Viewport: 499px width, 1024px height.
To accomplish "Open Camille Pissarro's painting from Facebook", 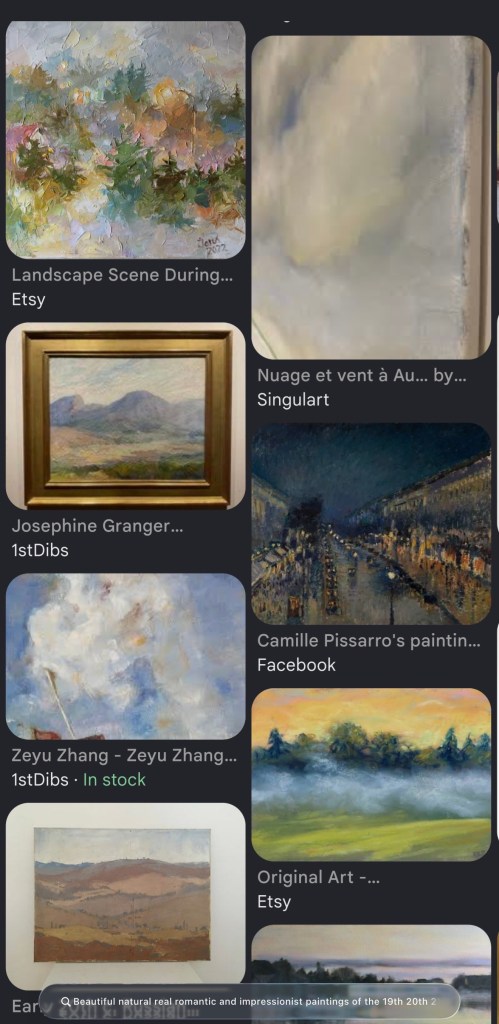I will [371, 524].
